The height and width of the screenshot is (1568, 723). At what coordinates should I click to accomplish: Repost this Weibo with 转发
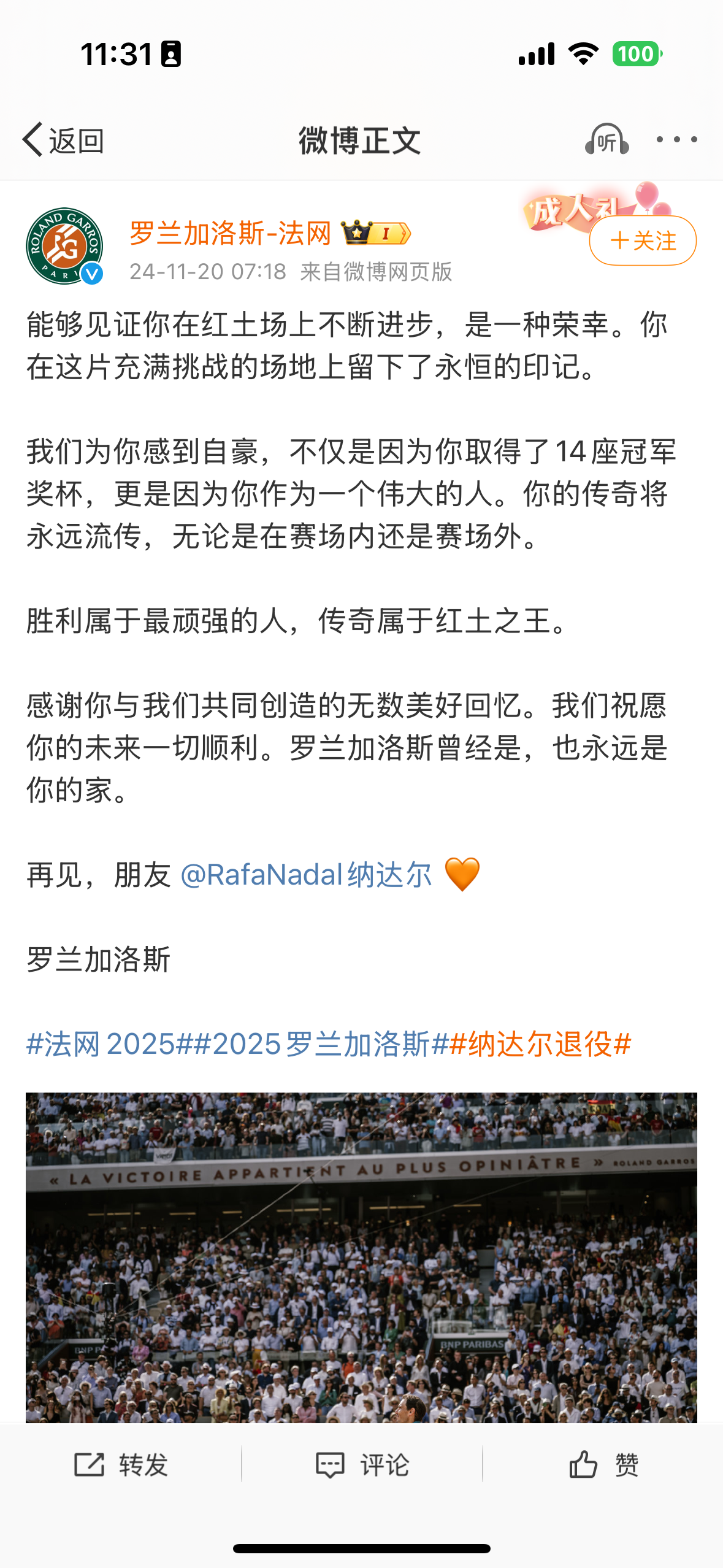click(121, 1465)
